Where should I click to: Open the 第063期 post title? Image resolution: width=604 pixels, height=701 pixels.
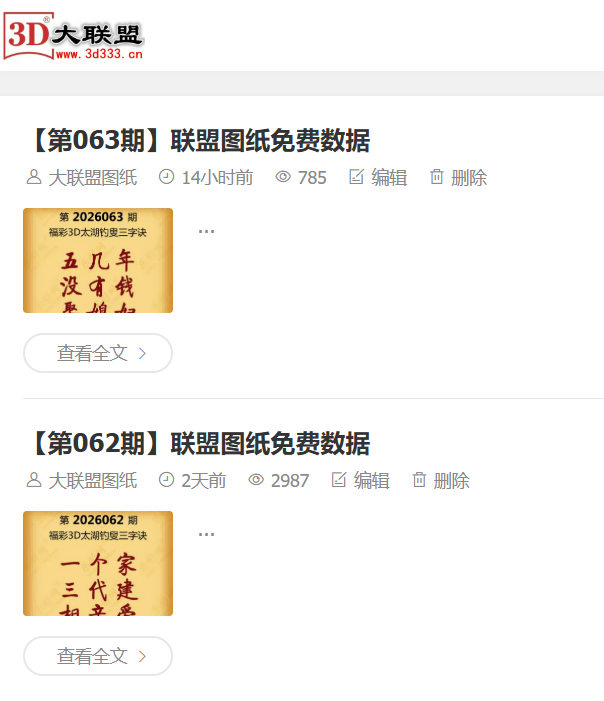(x=197, y=141)
